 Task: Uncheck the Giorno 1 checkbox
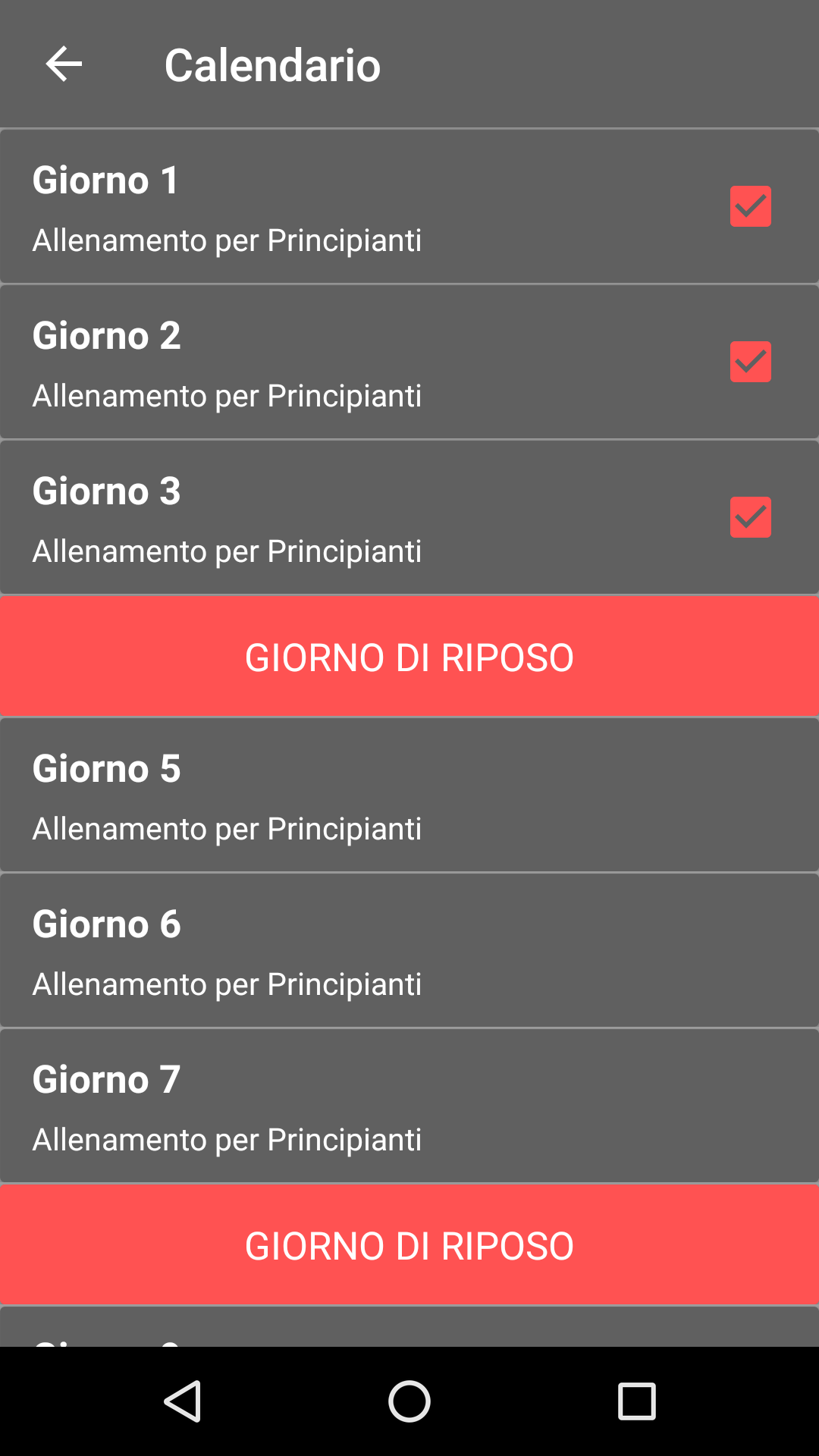click(750, 206)
